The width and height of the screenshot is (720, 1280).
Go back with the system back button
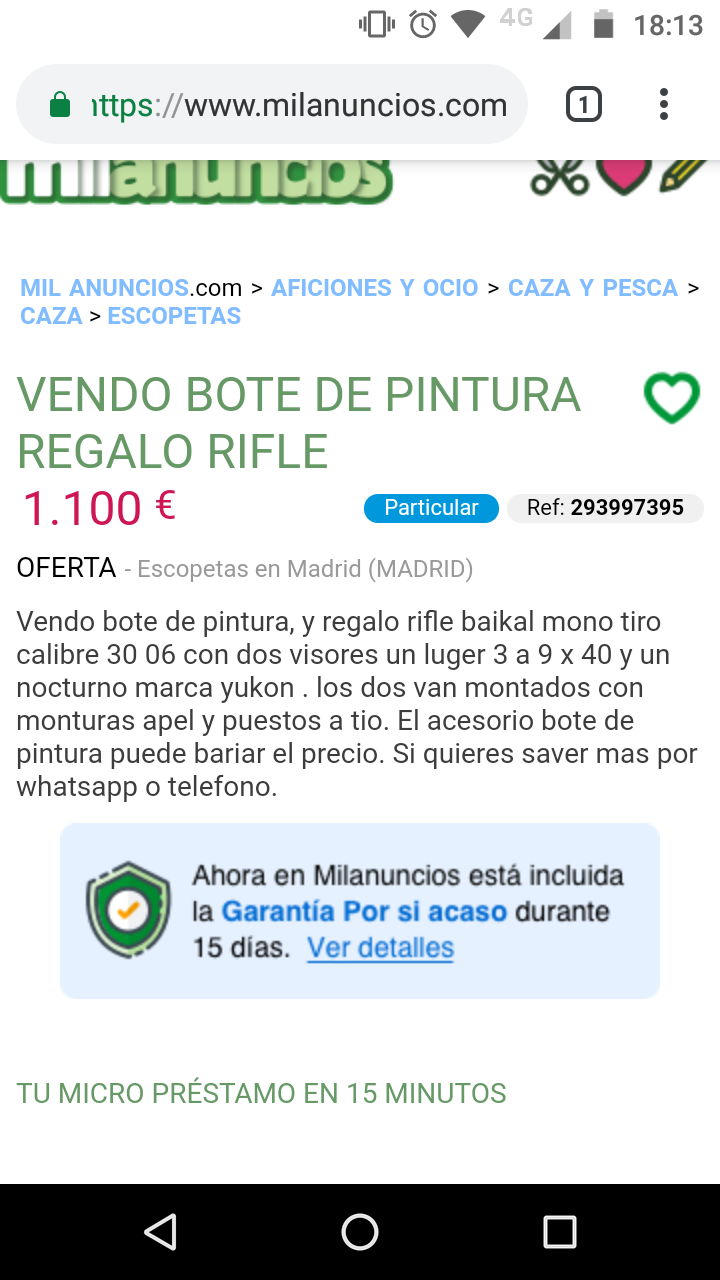pos(160,1232)
